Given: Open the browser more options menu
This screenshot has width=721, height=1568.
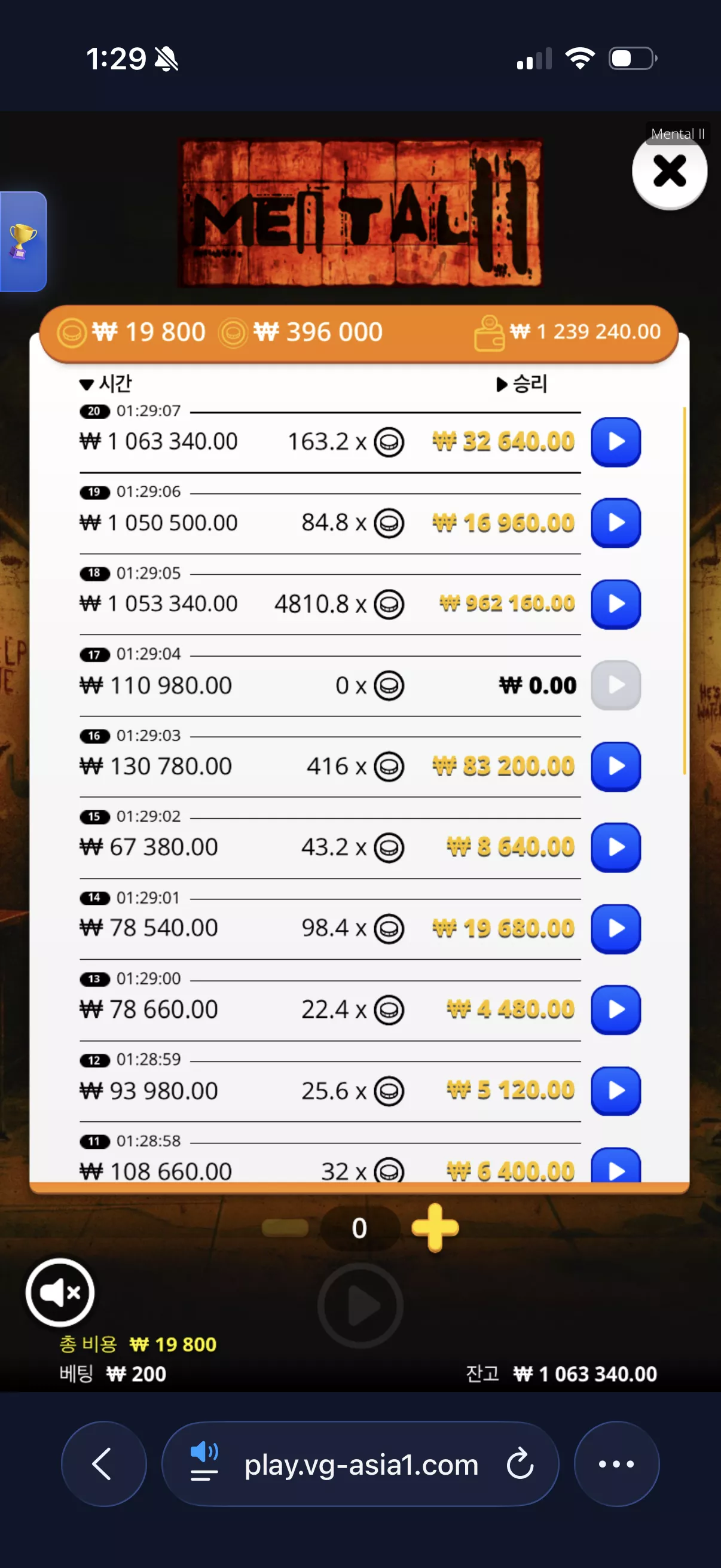Looking at the screenshot, I should click(x=616, y=1464).
